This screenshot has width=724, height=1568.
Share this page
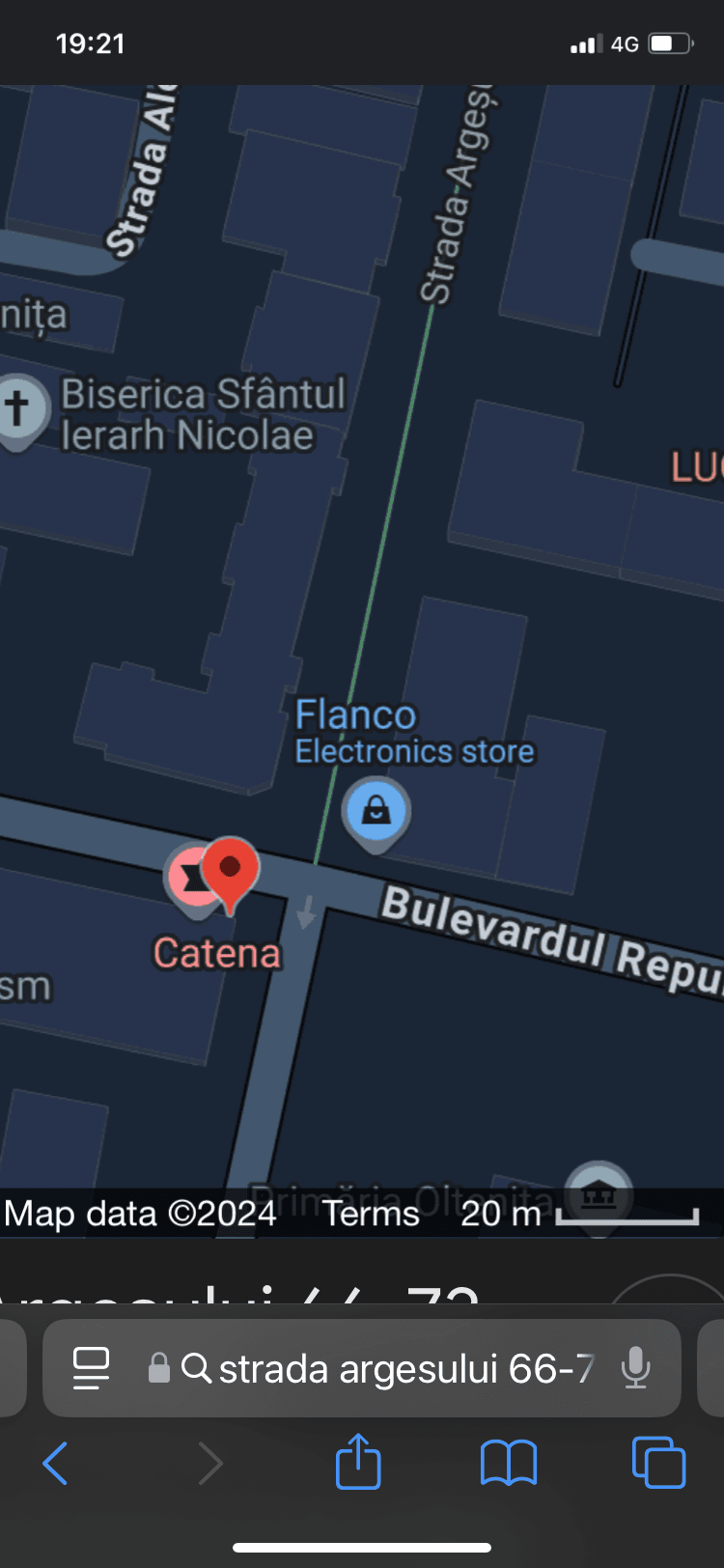358,1462
